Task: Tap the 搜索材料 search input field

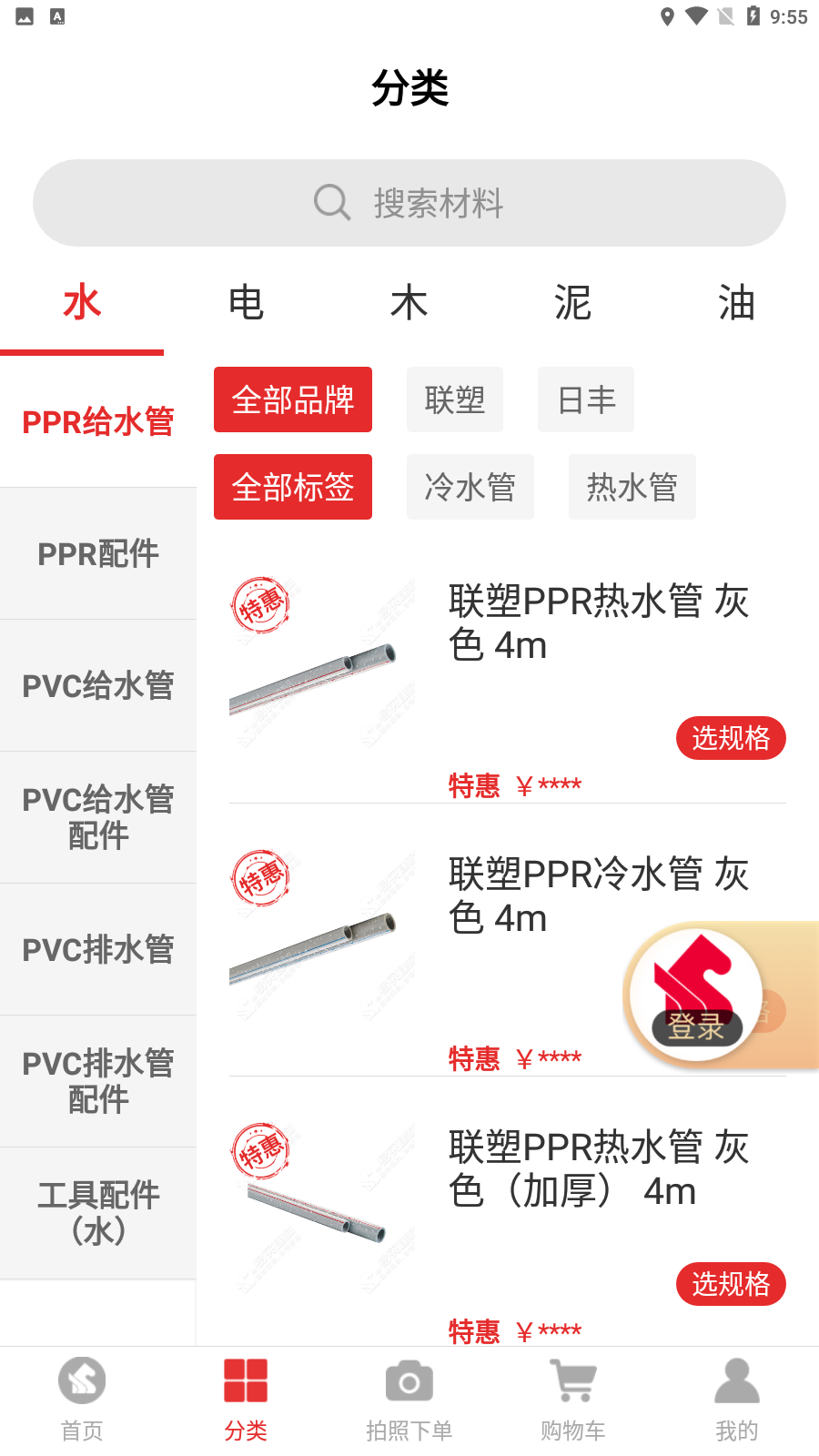Action: [x=437, y=203]
